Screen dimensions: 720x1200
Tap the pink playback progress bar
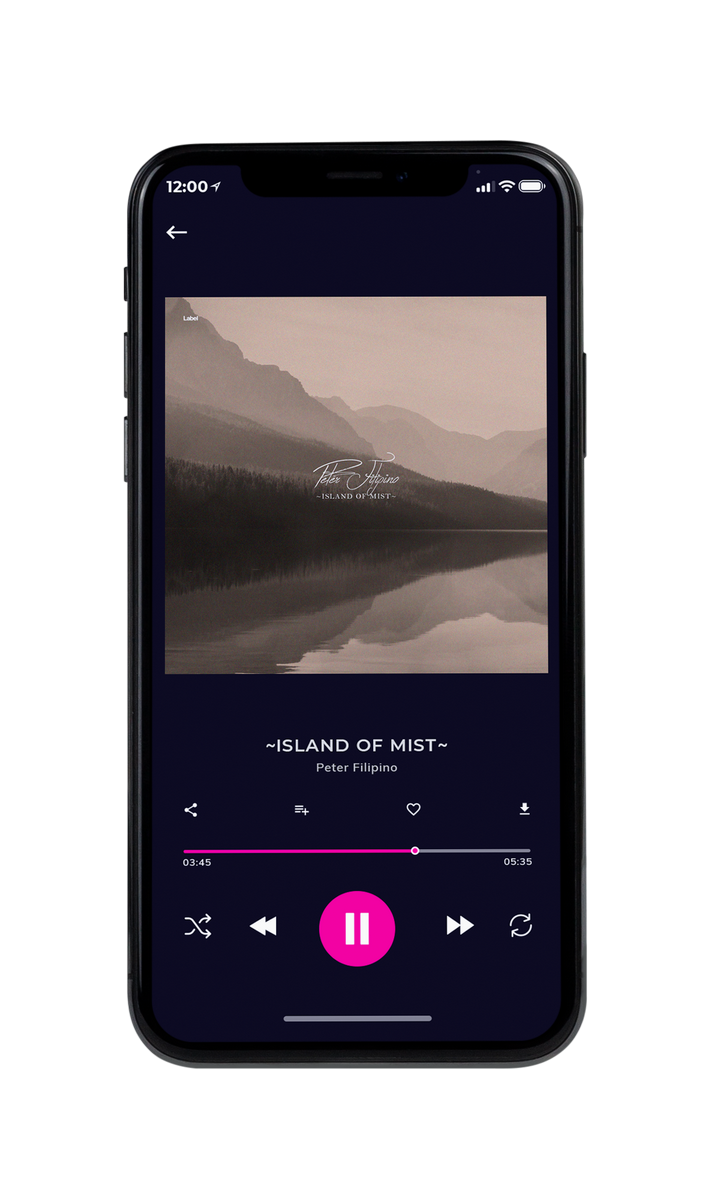pos(357,851)
